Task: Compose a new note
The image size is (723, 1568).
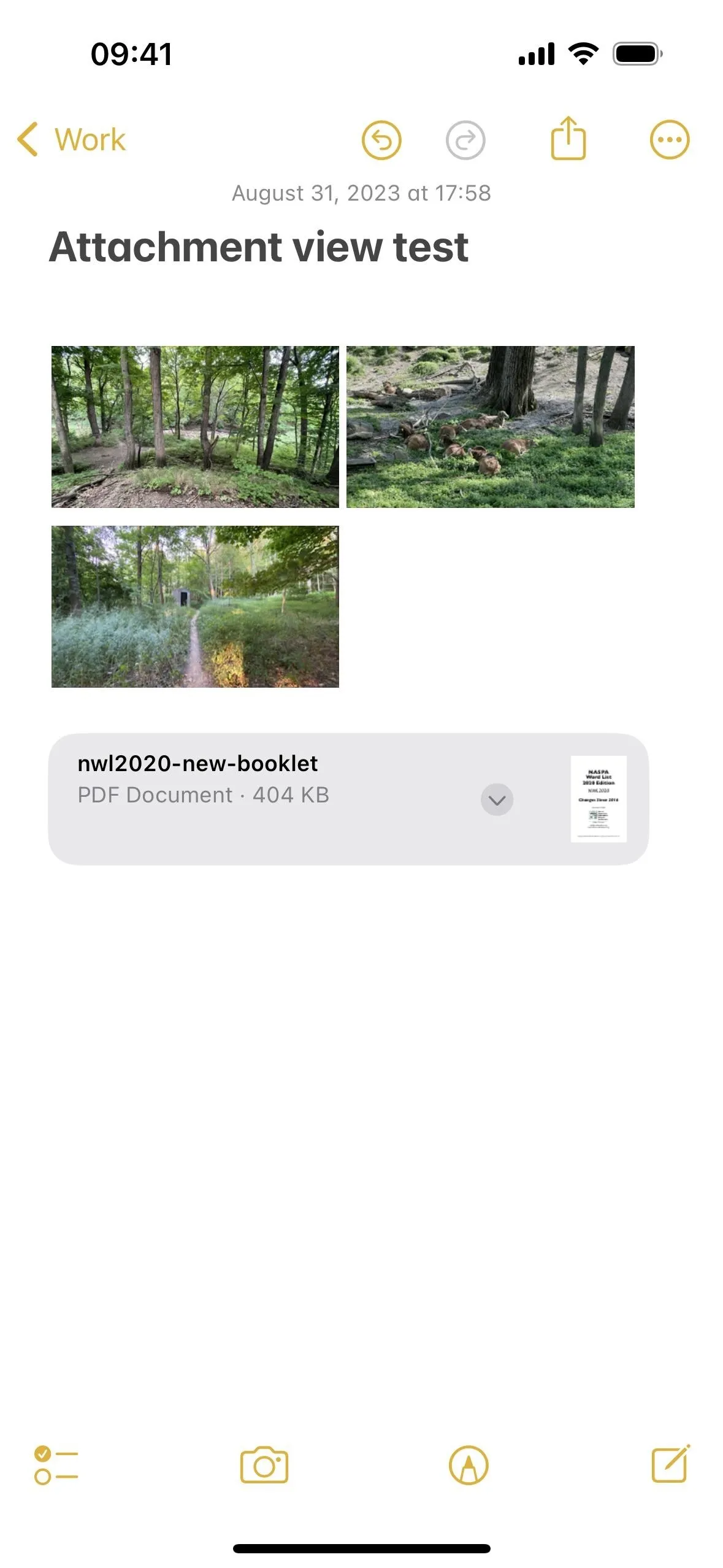Action: 670,1464
